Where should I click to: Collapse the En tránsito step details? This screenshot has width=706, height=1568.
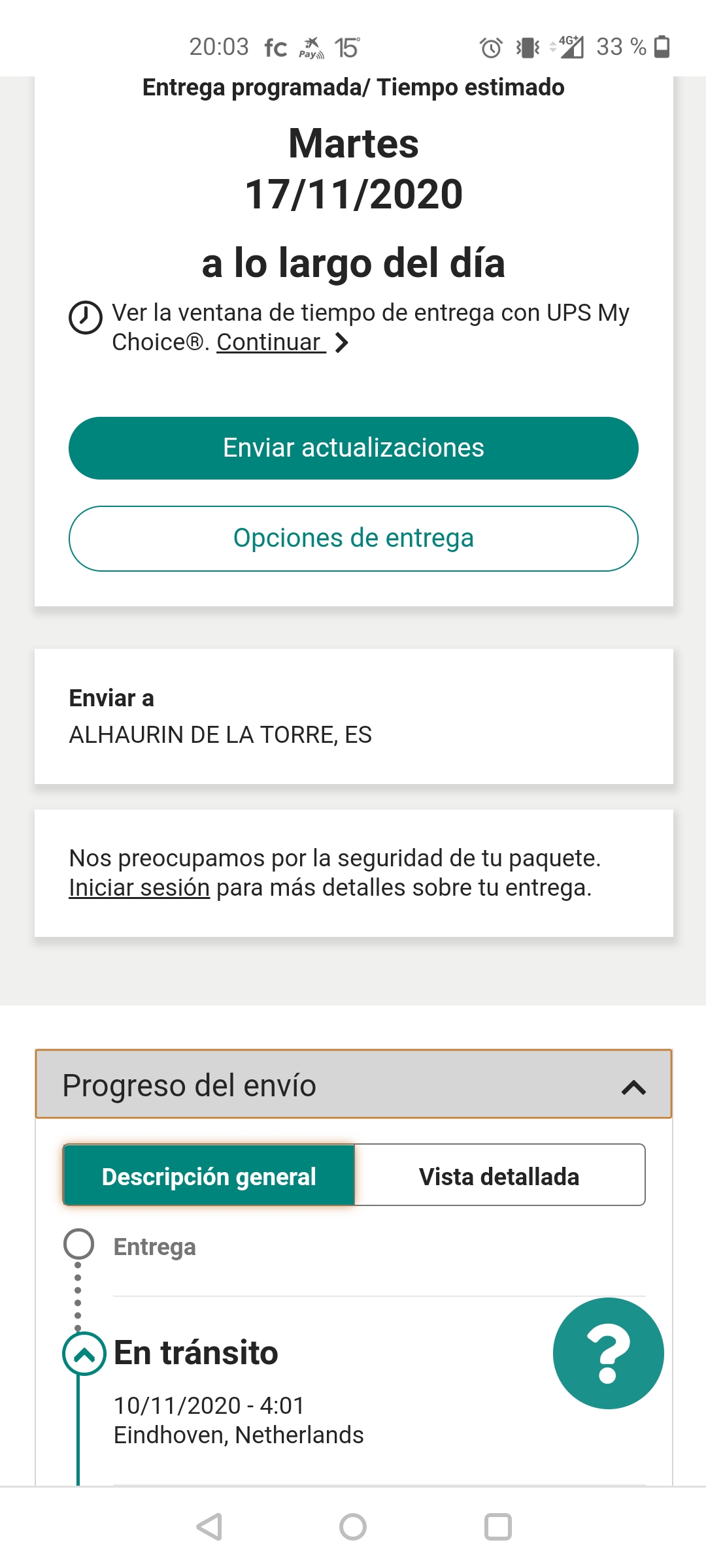coord(84,1353)
